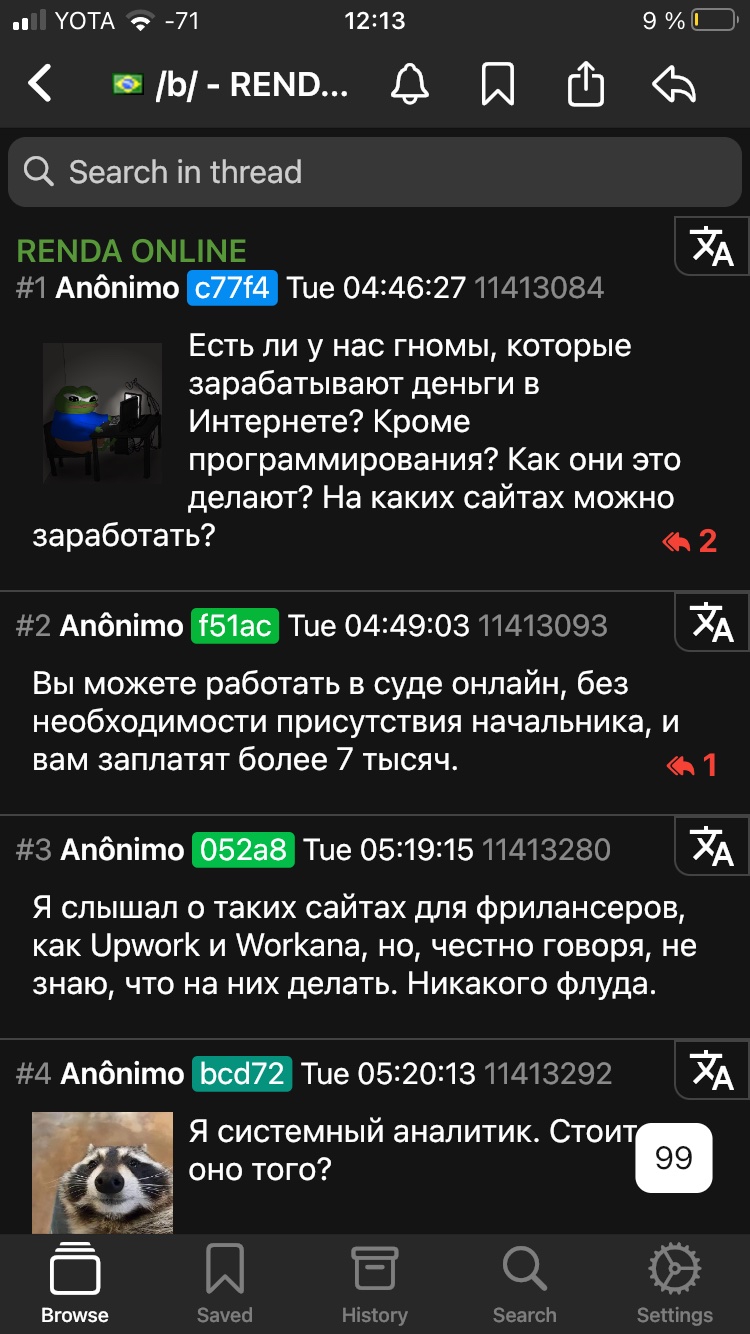
Task: Tap the 99 unread counter button
Action: coord(674,1158)
